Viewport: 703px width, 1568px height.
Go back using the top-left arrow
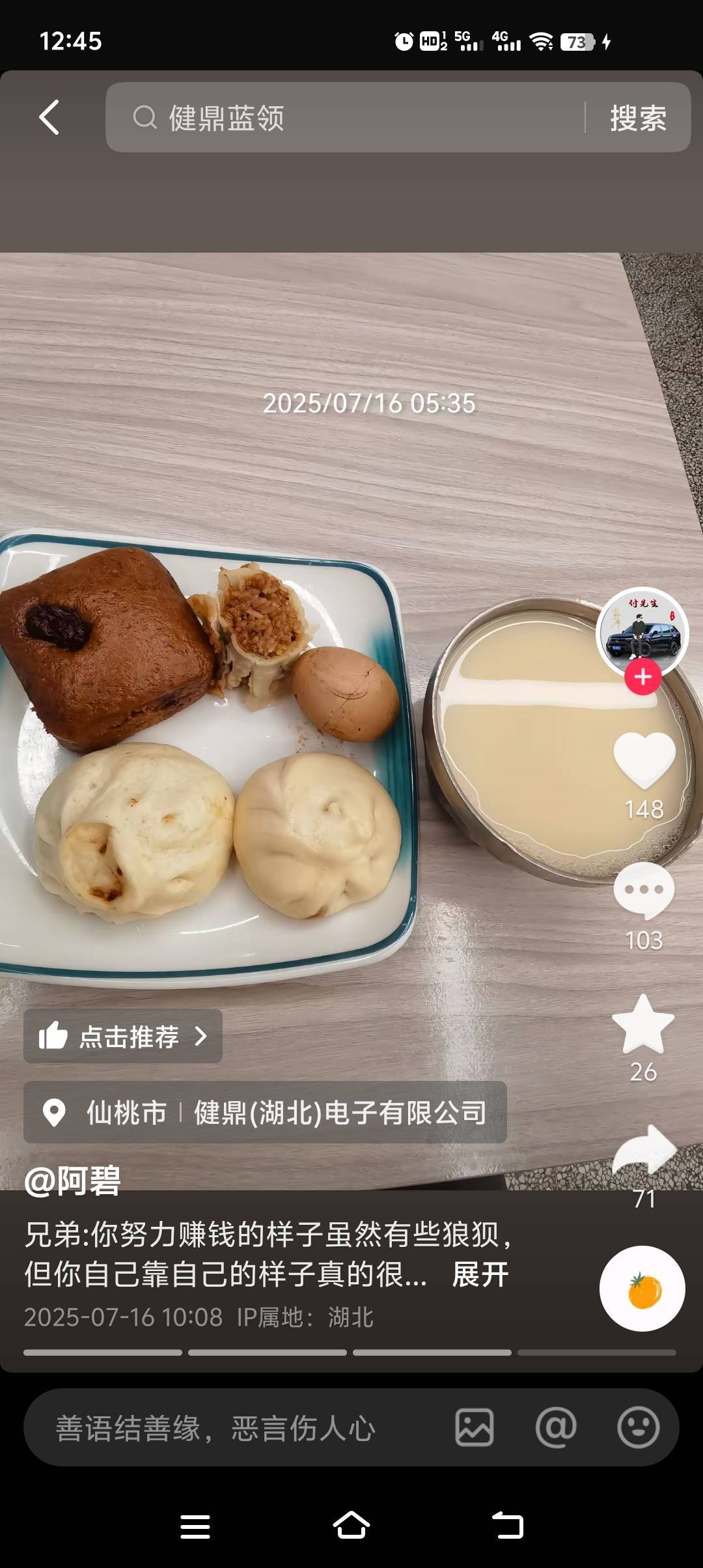(49, 118)
